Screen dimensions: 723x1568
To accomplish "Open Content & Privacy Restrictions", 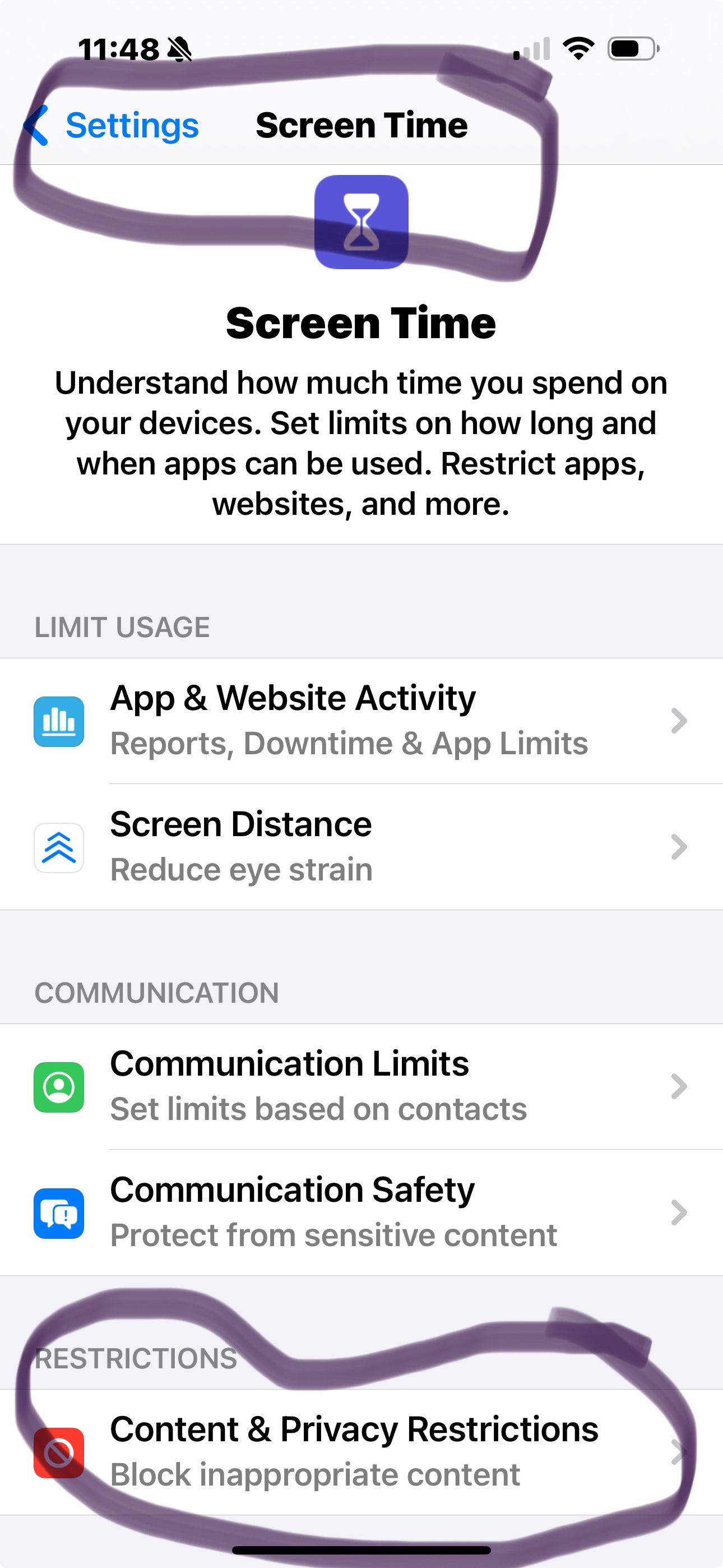I will [x=361, y=1452].
